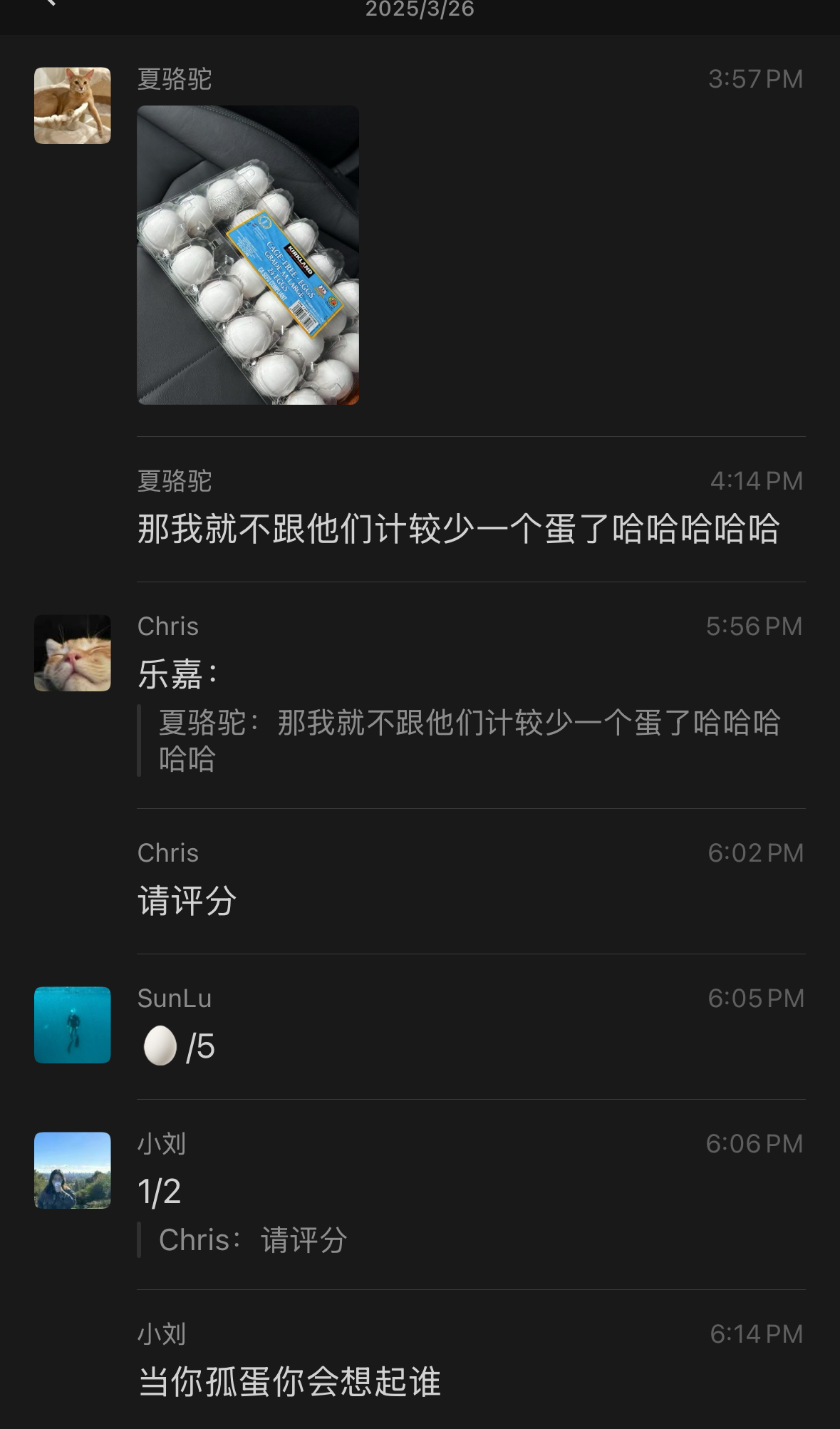The image size is (840, 1429).
Task: View 夏骆驼's cat profile avatar
Action: [x=73, y=105]
